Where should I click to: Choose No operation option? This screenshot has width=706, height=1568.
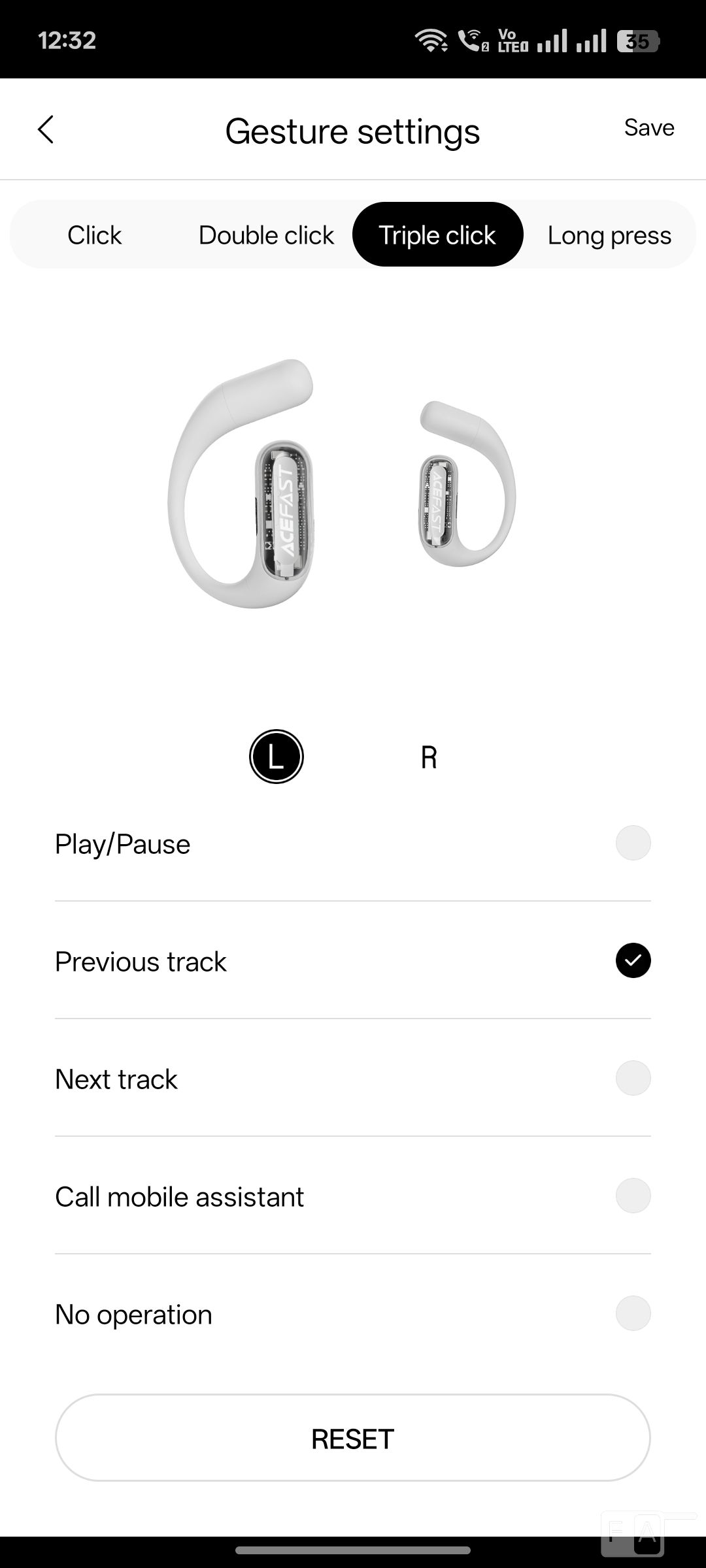353,1313
